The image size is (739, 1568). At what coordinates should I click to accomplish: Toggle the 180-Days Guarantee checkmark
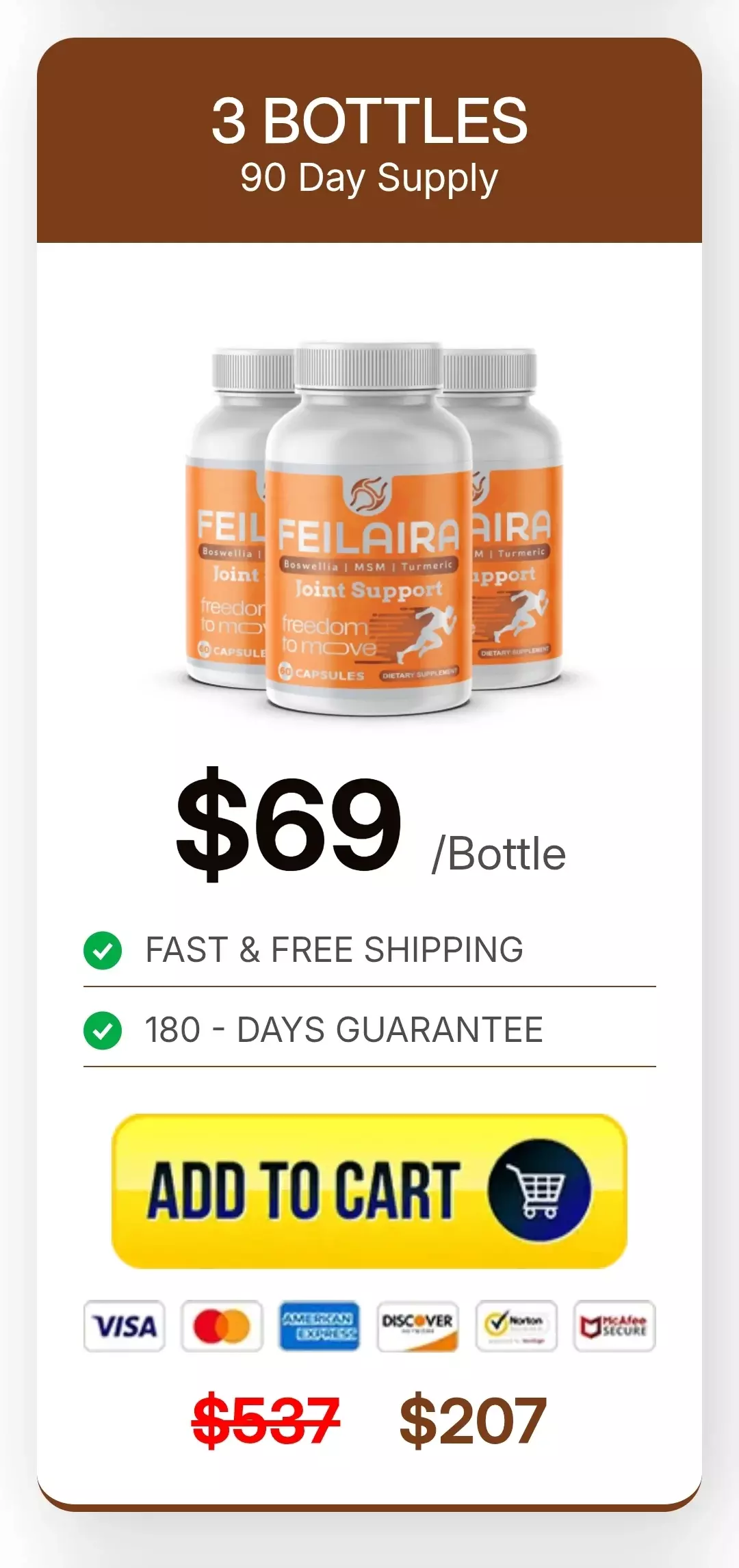click(x=103, y=1030)
